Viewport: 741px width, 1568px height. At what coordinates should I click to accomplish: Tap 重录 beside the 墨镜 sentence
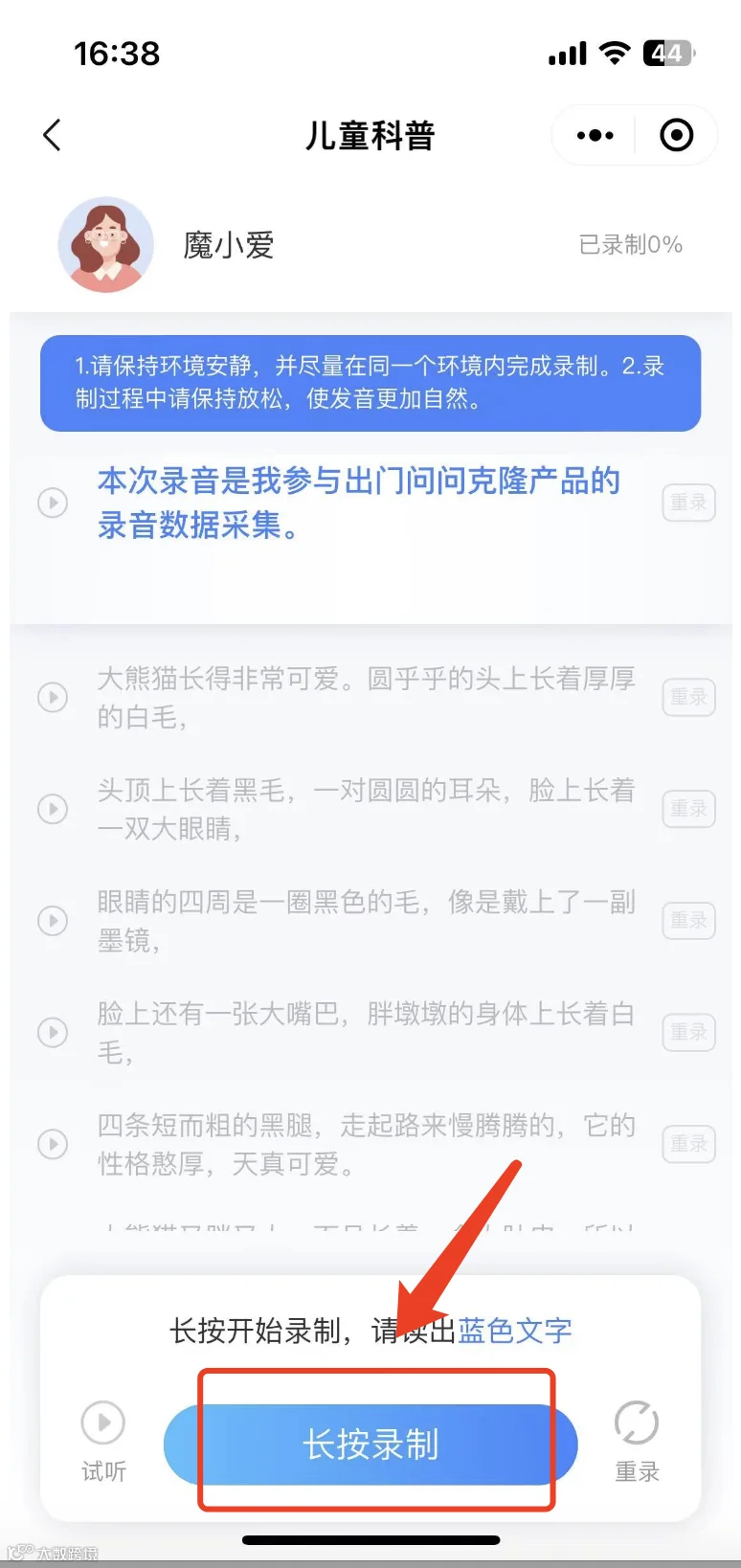tap(688, 921)
